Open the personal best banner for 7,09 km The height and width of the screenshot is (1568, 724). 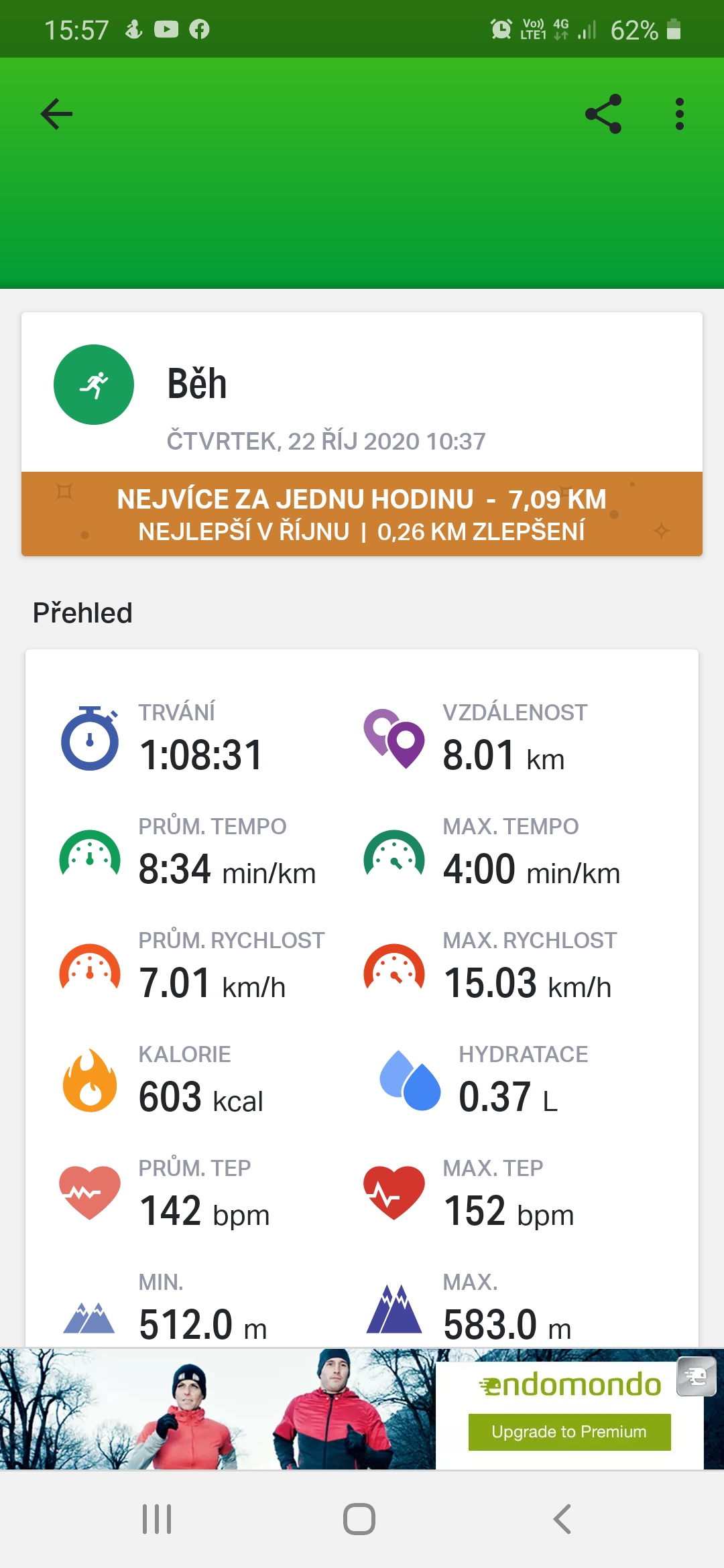[362, 514]
